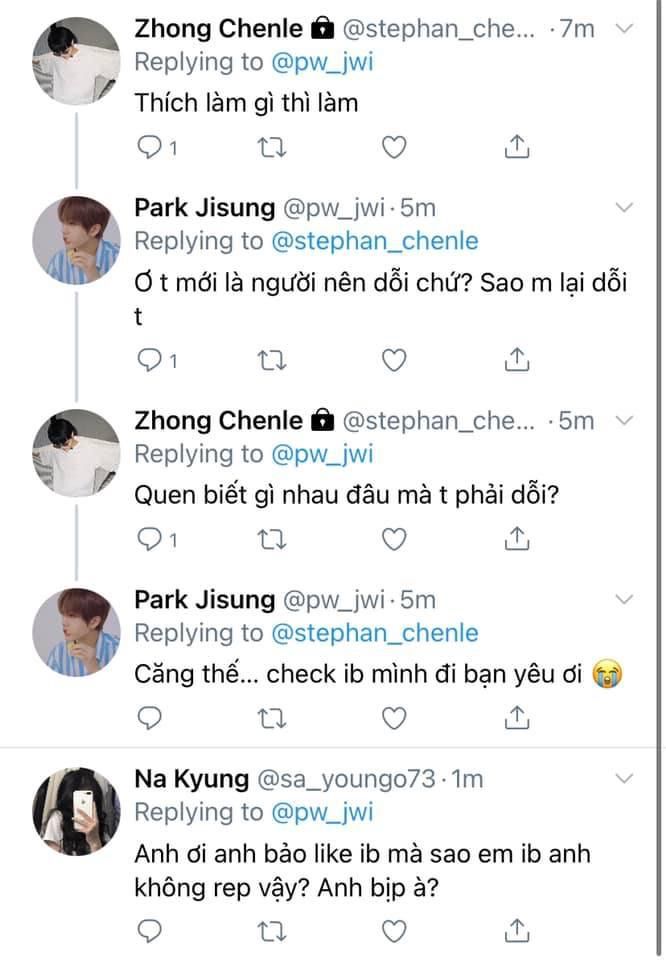Screen dimensions: 666x960
Task: Like the "Căng thế... check ib" tweet
Action: (395, 719)
